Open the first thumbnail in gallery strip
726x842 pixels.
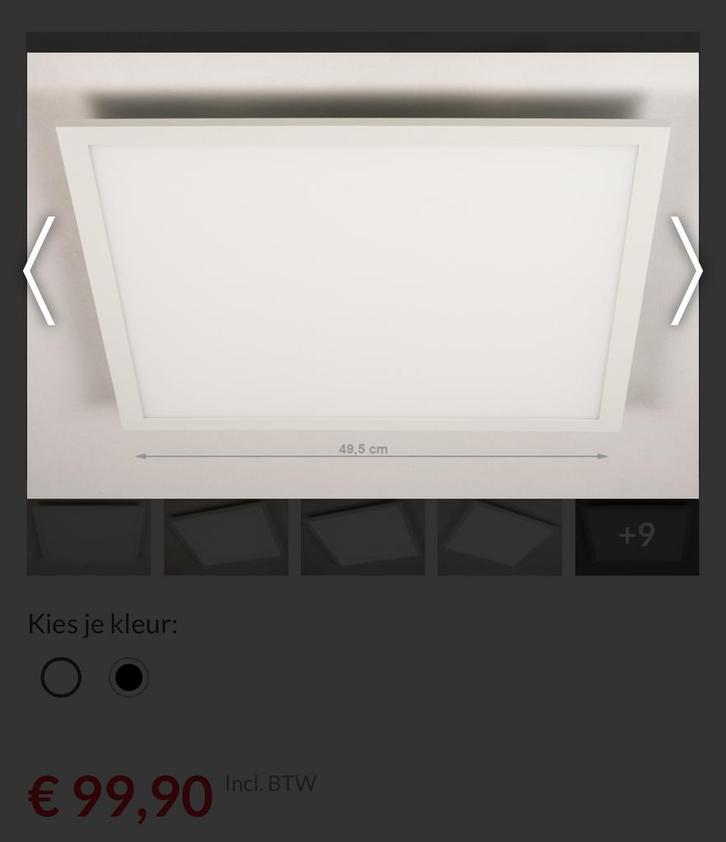click(x=88, y=538)
